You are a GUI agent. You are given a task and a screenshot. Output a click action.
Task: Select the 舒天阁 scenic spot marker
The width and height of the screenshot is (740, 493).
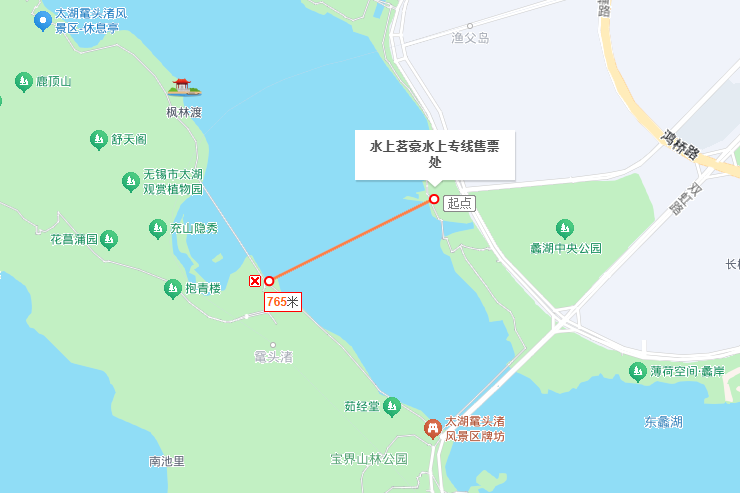(99, 140)
